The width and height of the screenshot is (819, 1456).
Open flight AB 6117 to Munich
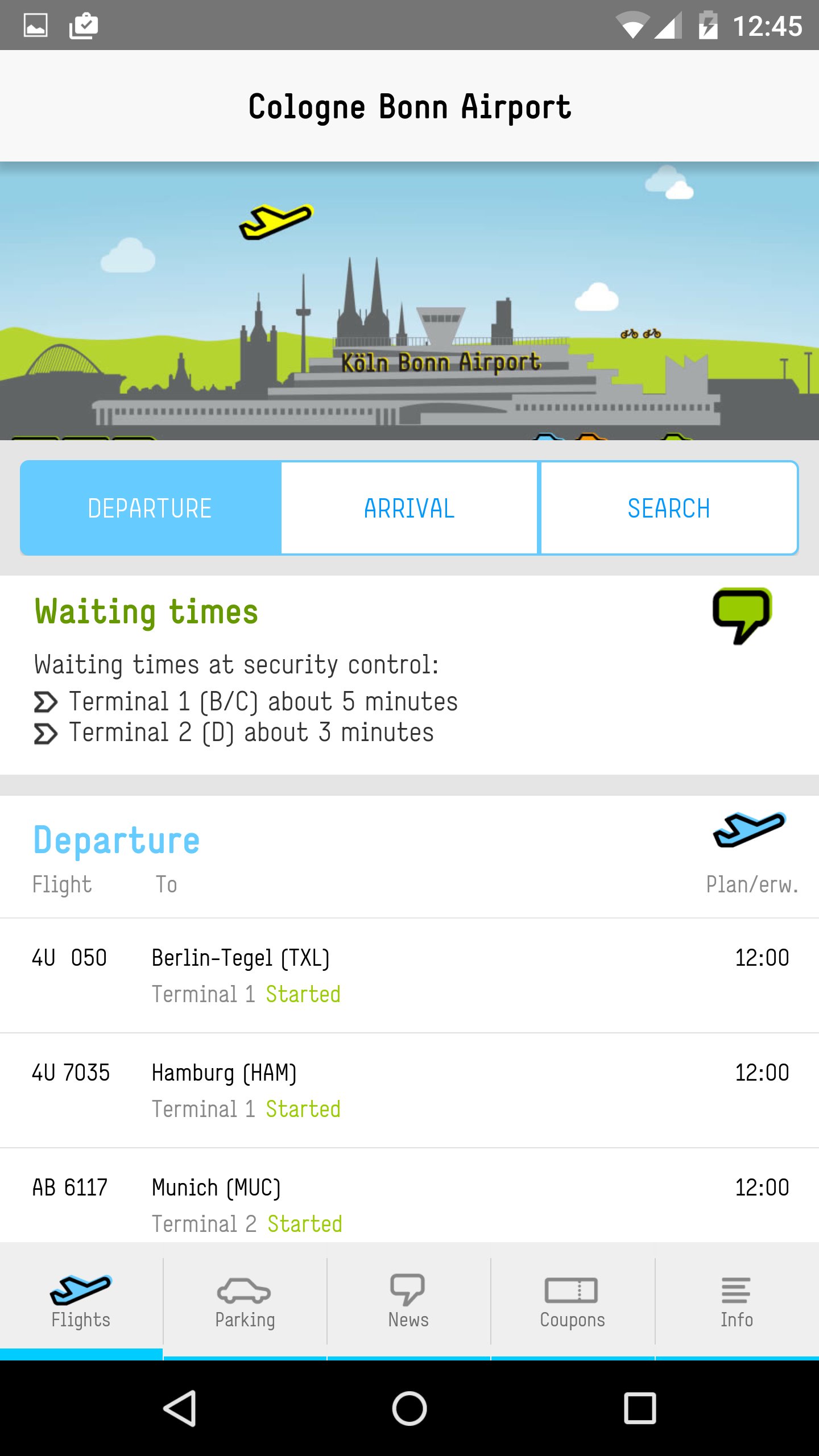point(409,1196)
